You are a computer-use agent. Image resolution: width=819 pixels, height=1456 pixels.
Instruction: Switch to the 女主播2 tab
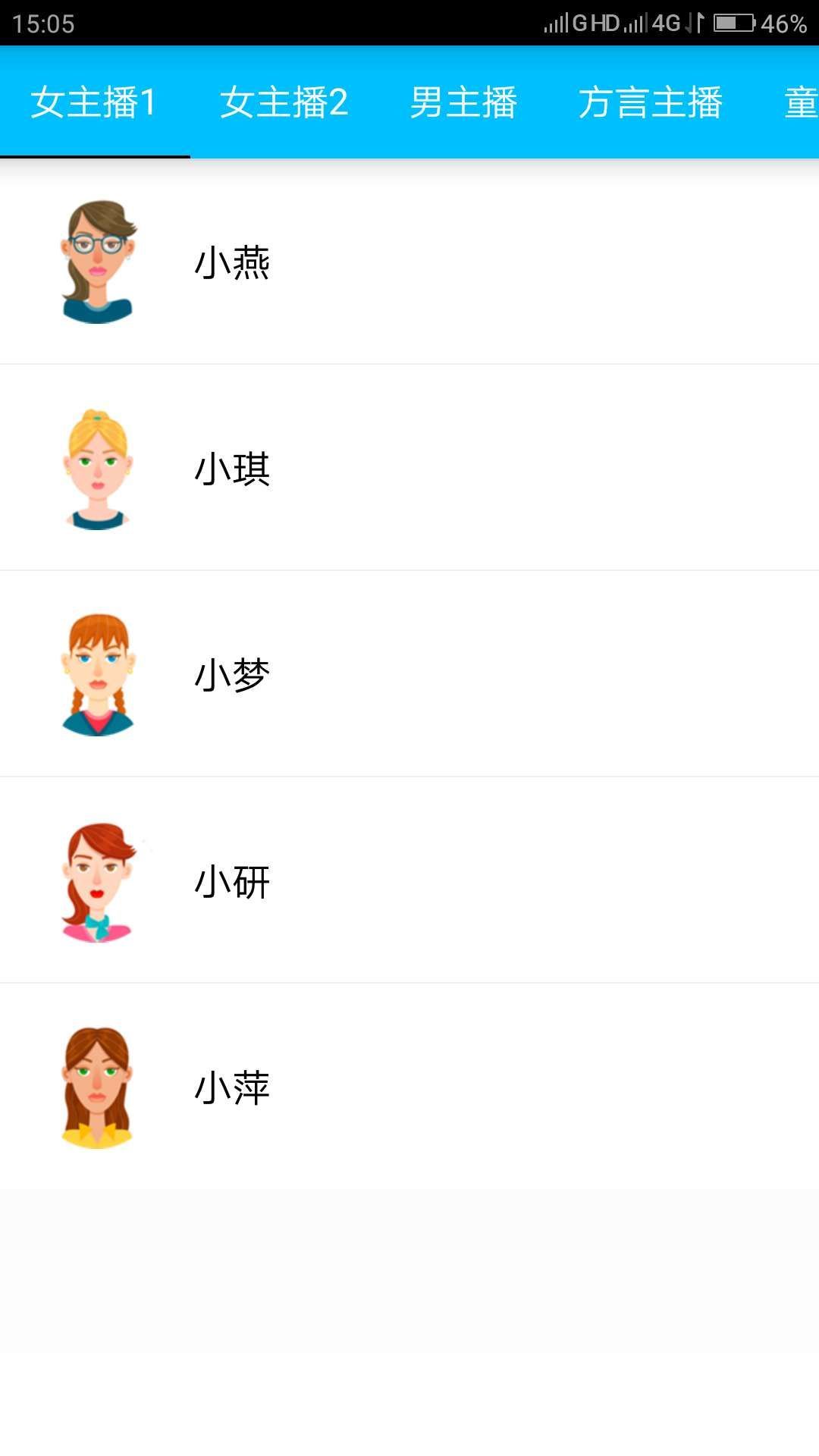coord(284,102)
